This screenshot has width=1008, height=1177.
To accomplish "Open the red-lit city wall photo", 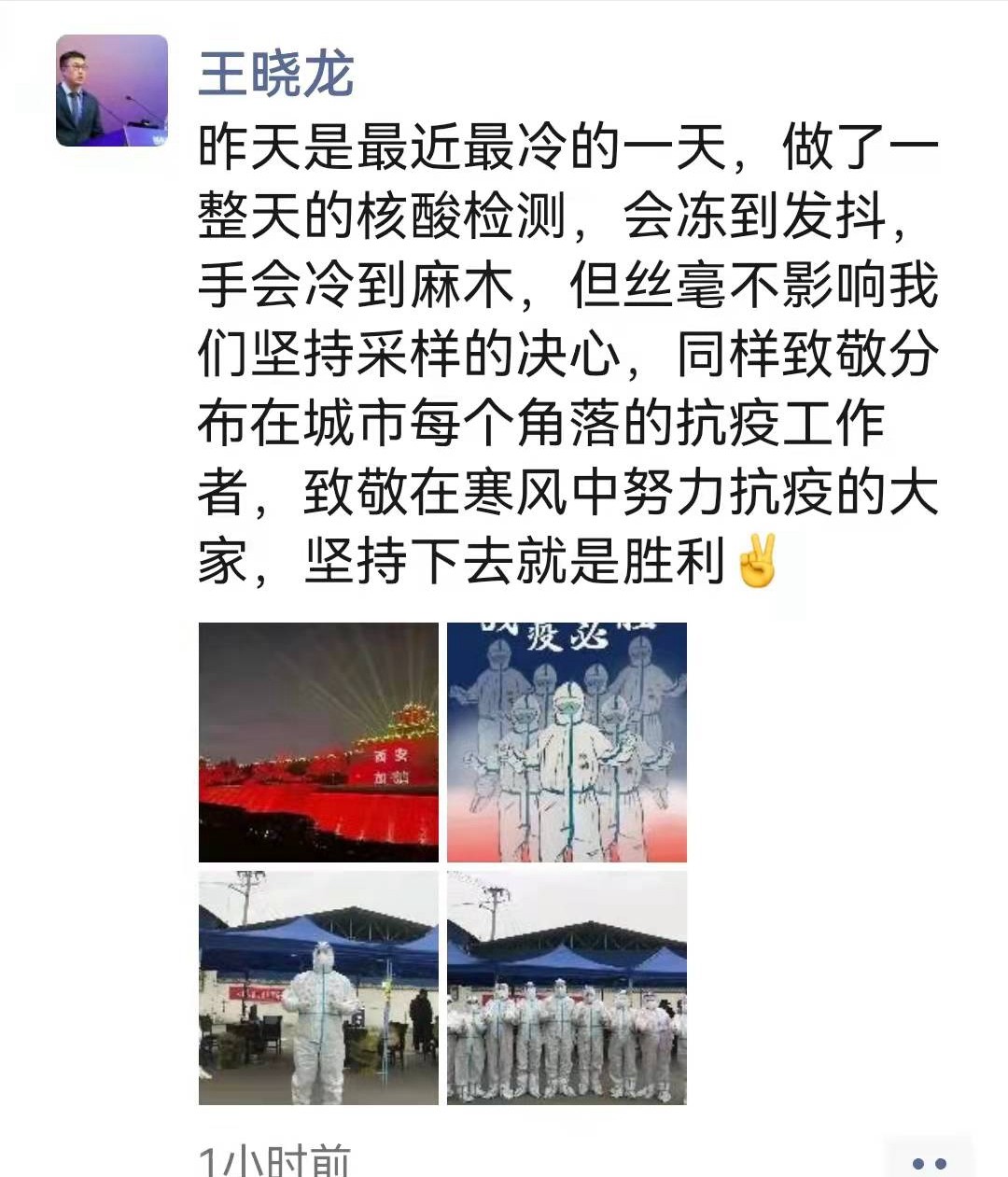I will coord(318,742).
